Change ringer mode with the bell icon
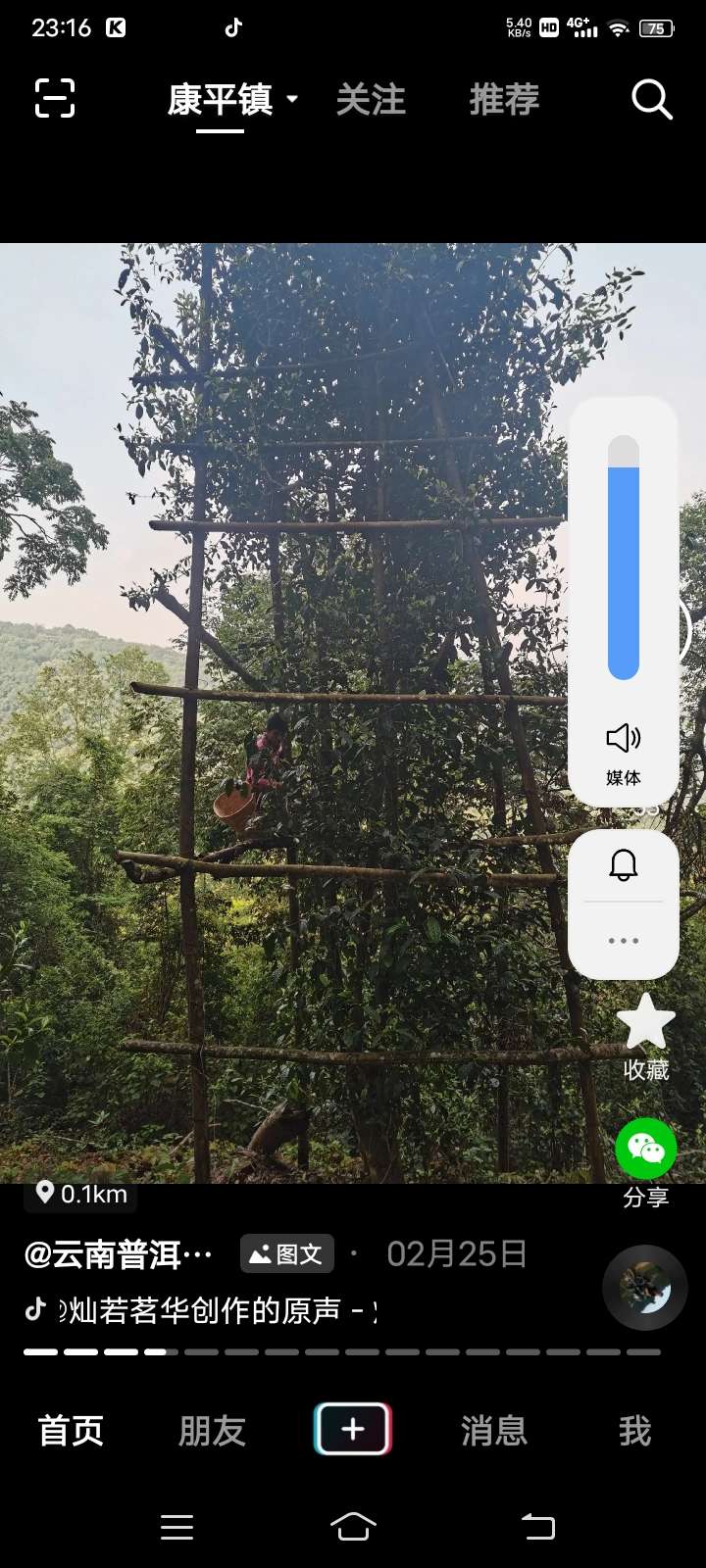The image size is (706, 1568). (623, 865)
